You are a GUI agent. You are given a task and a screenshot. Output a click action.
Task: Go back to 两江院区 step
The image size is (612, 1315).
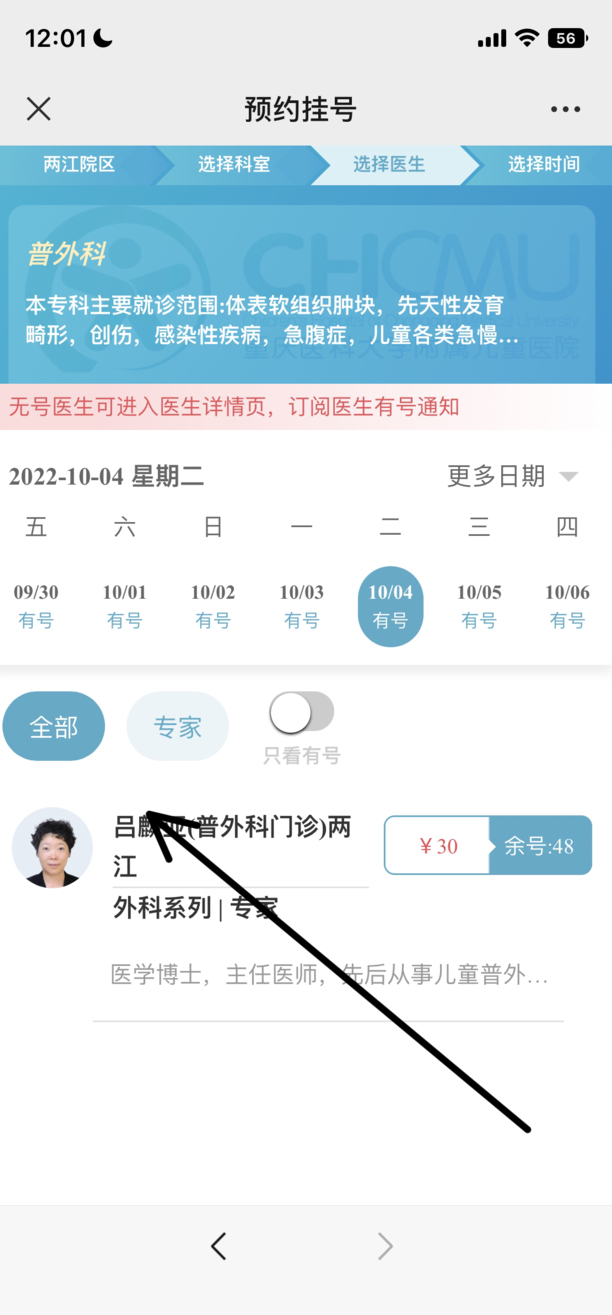78,165
